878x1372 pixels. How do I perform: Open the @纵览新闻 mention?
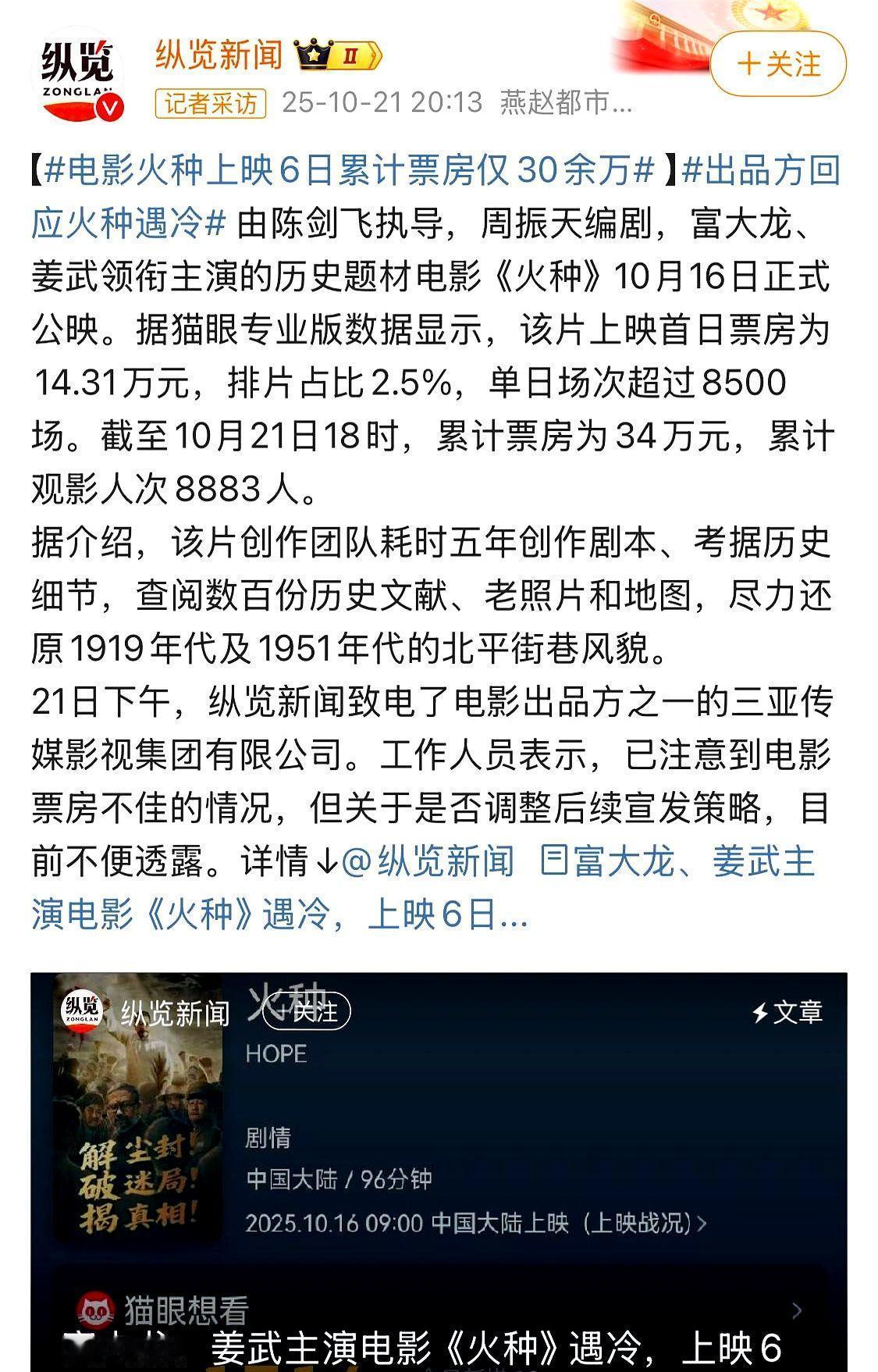[428, 861]
